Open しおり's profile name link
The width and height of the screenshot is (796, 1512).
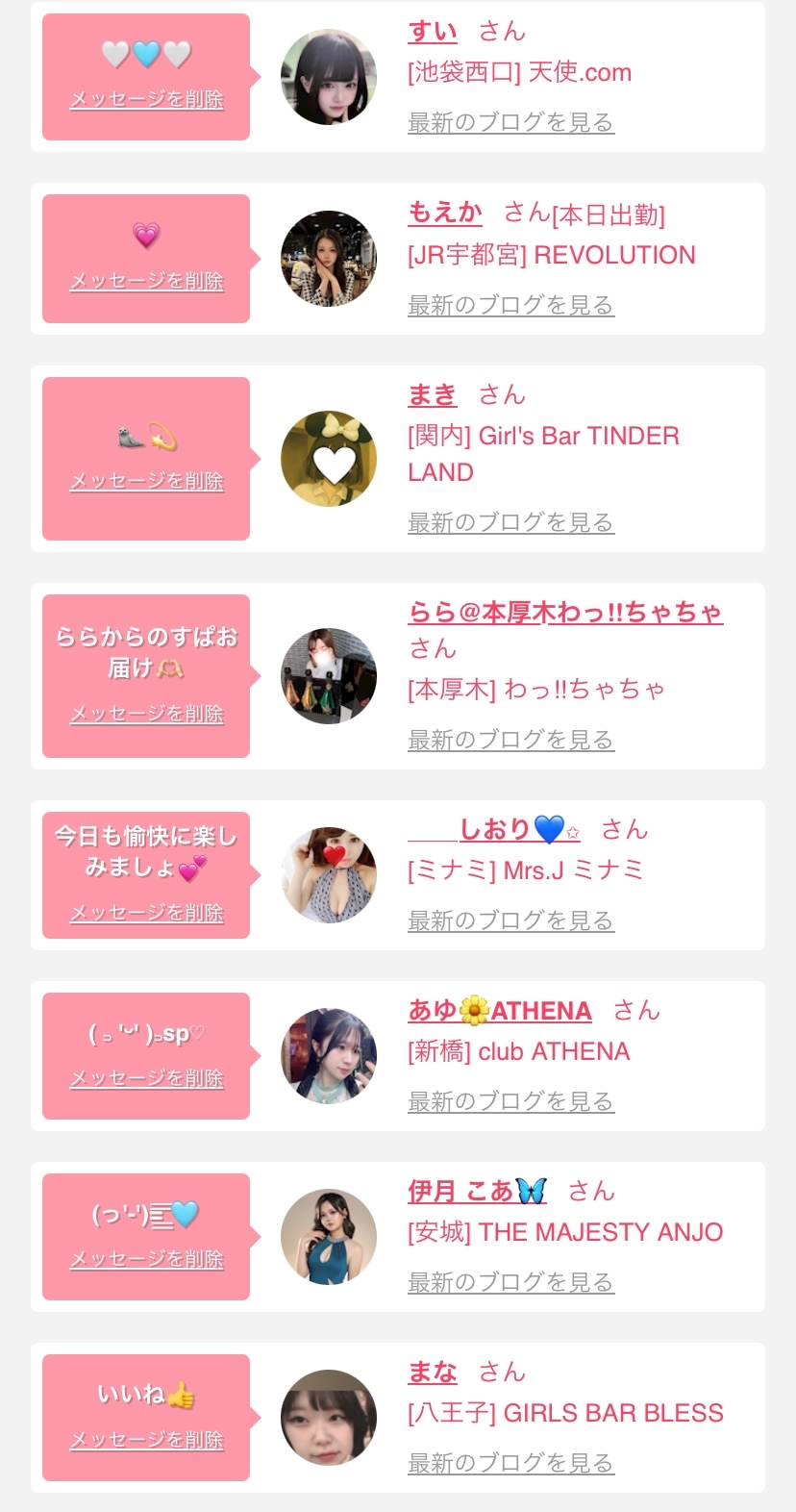coord(494,829)
